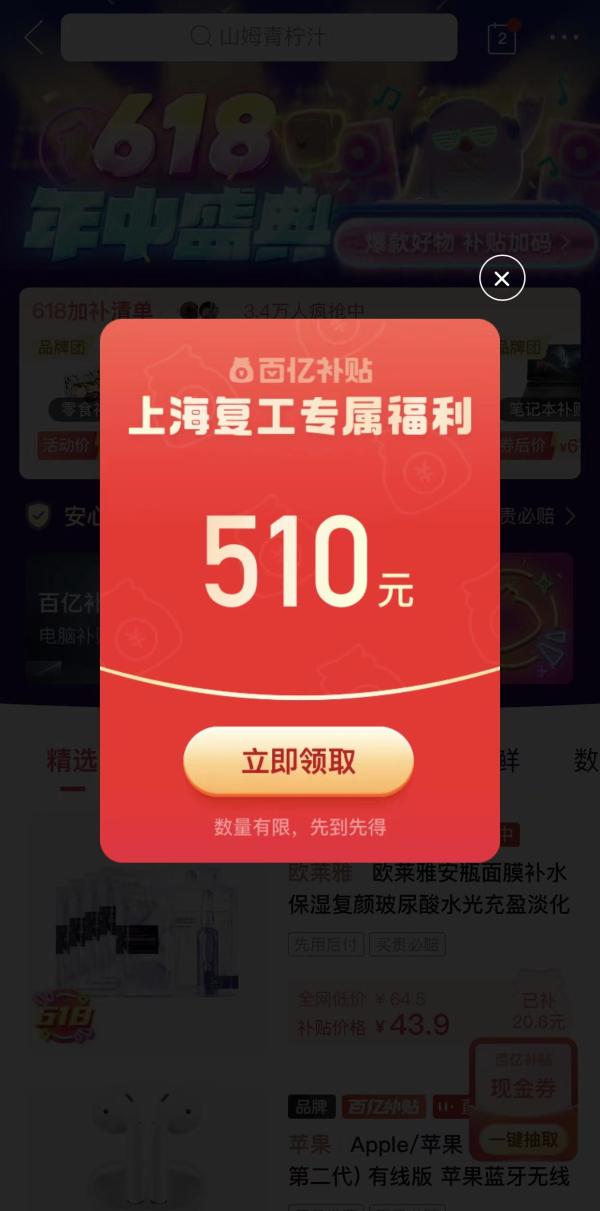The height and width of the screenshot is (1211, 600).
Task: Open the 山姆青柠汁 search box
Action: coord(258,38)
